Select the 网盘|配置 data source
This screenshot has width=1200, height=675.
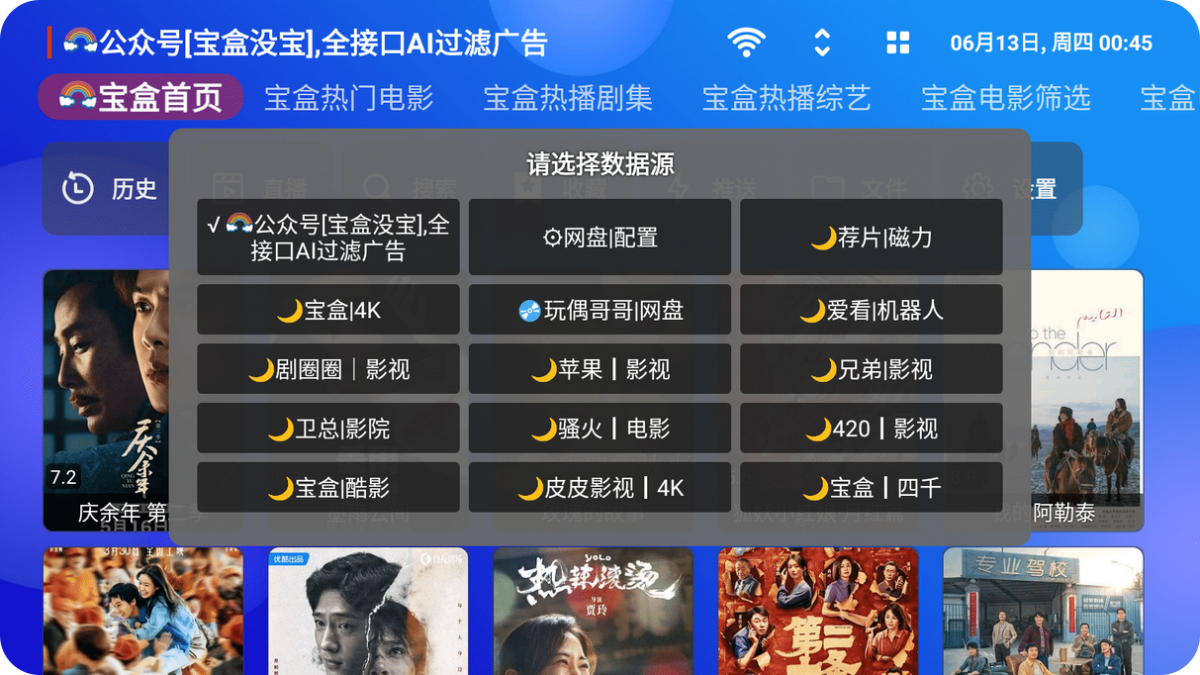tap(599, 237)
